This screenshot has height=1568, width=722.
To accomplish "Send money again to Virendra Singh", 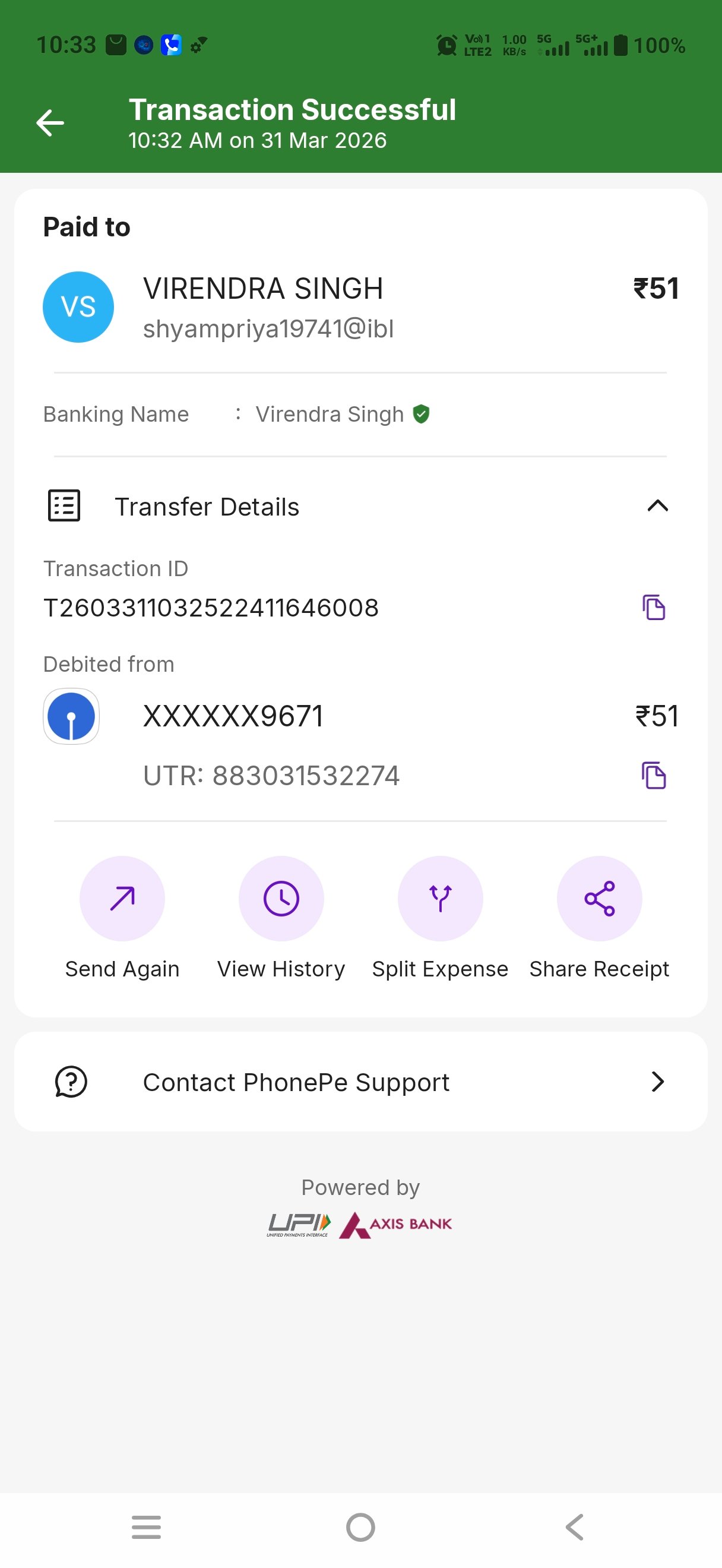I will [x=122, y=899].
